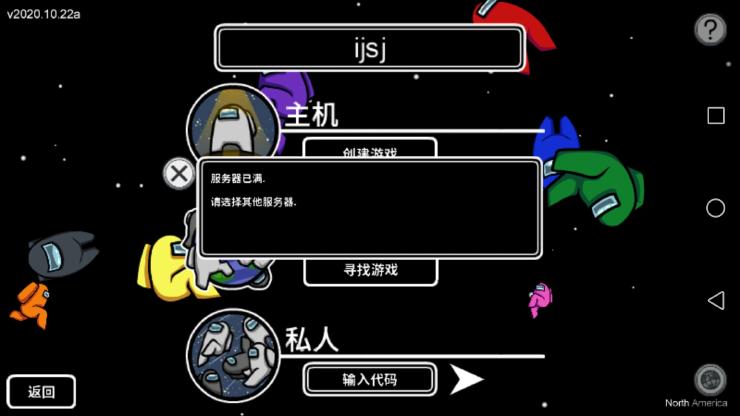Tap the 寻找游戏 button
This screenshot has width=740, height=416.
tap(370, 270)
